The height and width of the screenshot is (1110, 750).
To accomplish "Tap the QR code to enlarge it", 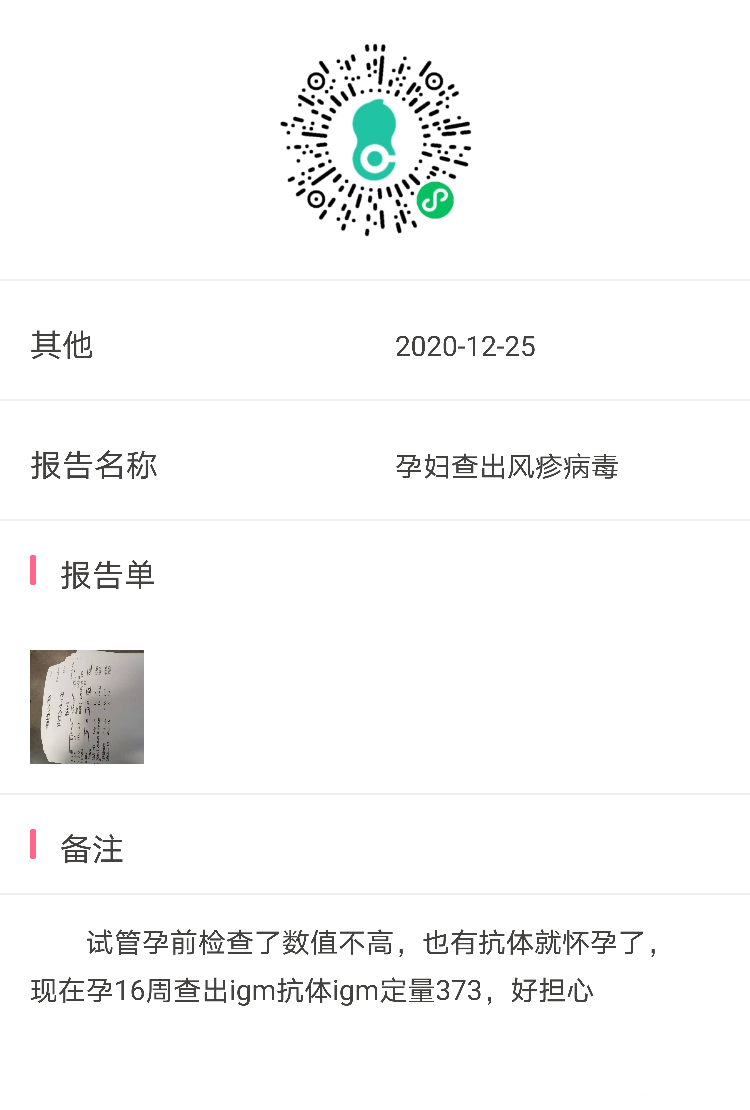I will click(375, 140).
